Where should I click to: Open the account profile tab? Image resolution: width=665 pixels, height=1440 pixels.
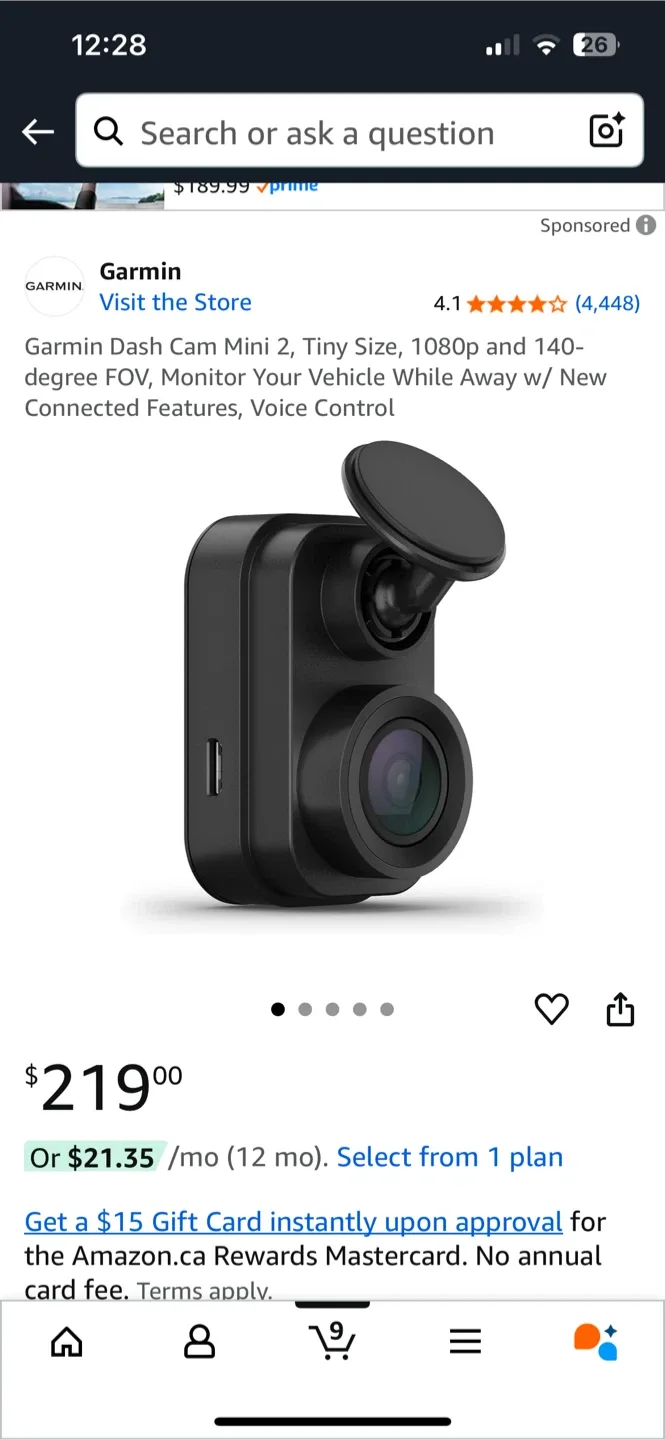pos(200,1341)
